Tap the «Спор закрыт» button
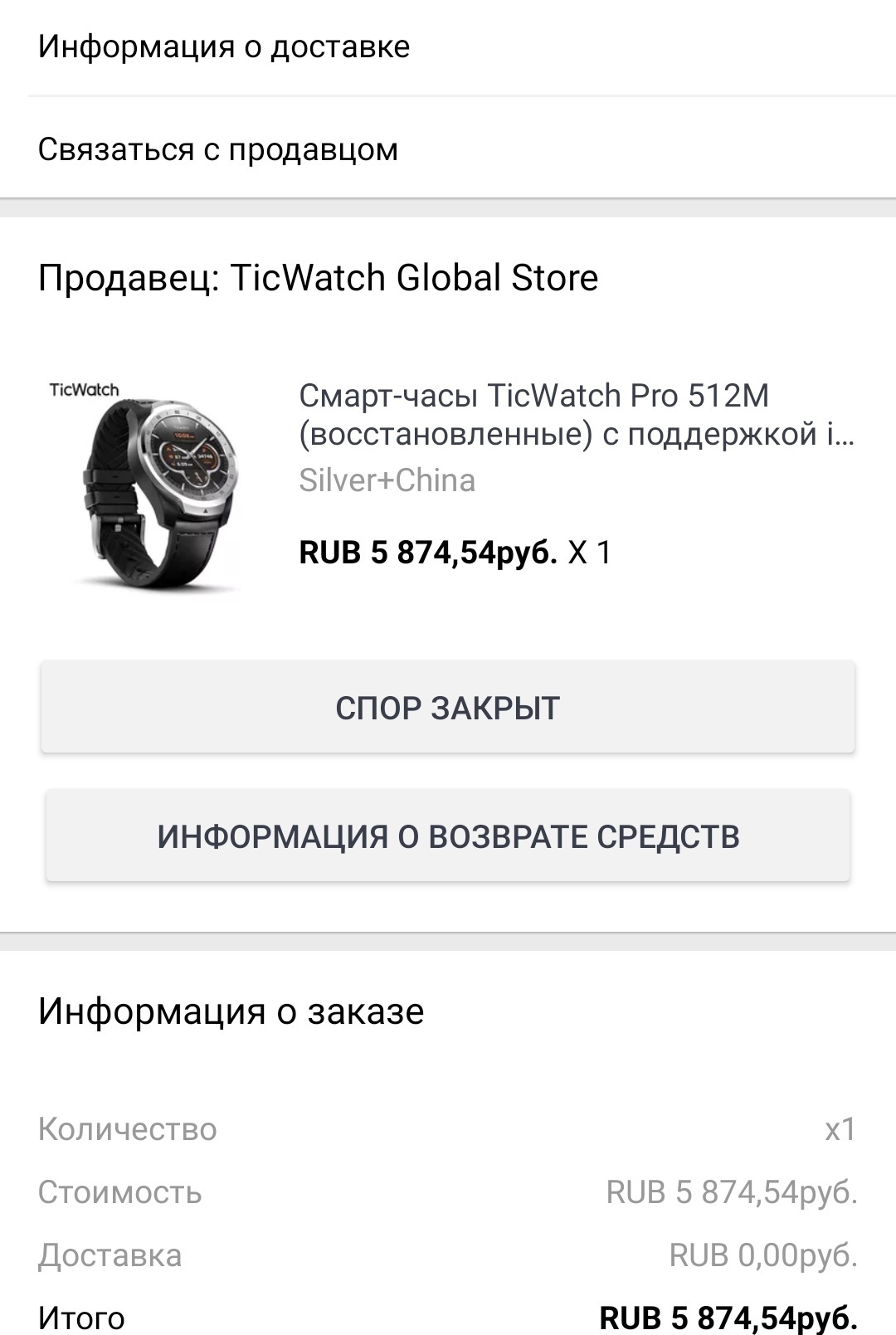The image size is (896, 1335). tap(448, 708)
